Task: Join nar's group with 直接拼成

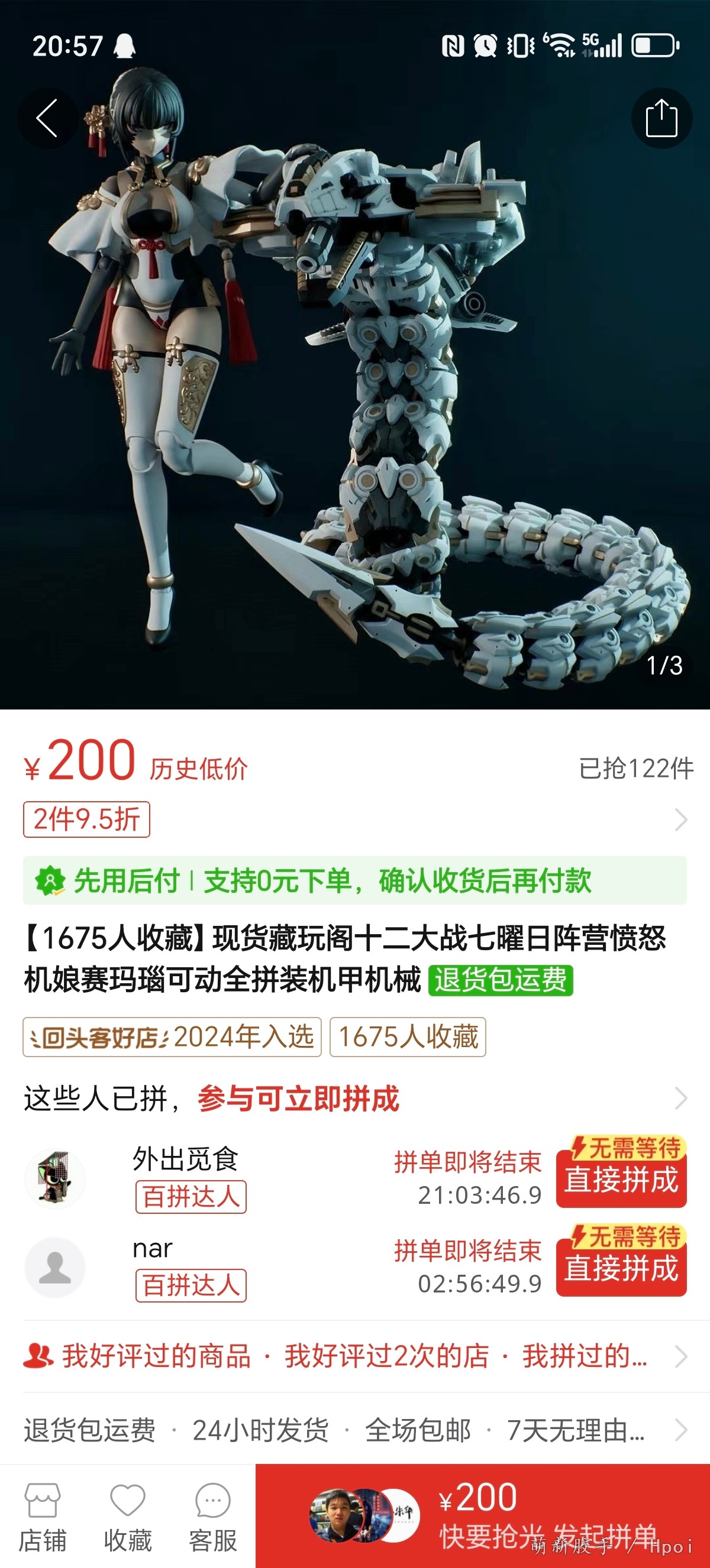Action: [621, 1268]
